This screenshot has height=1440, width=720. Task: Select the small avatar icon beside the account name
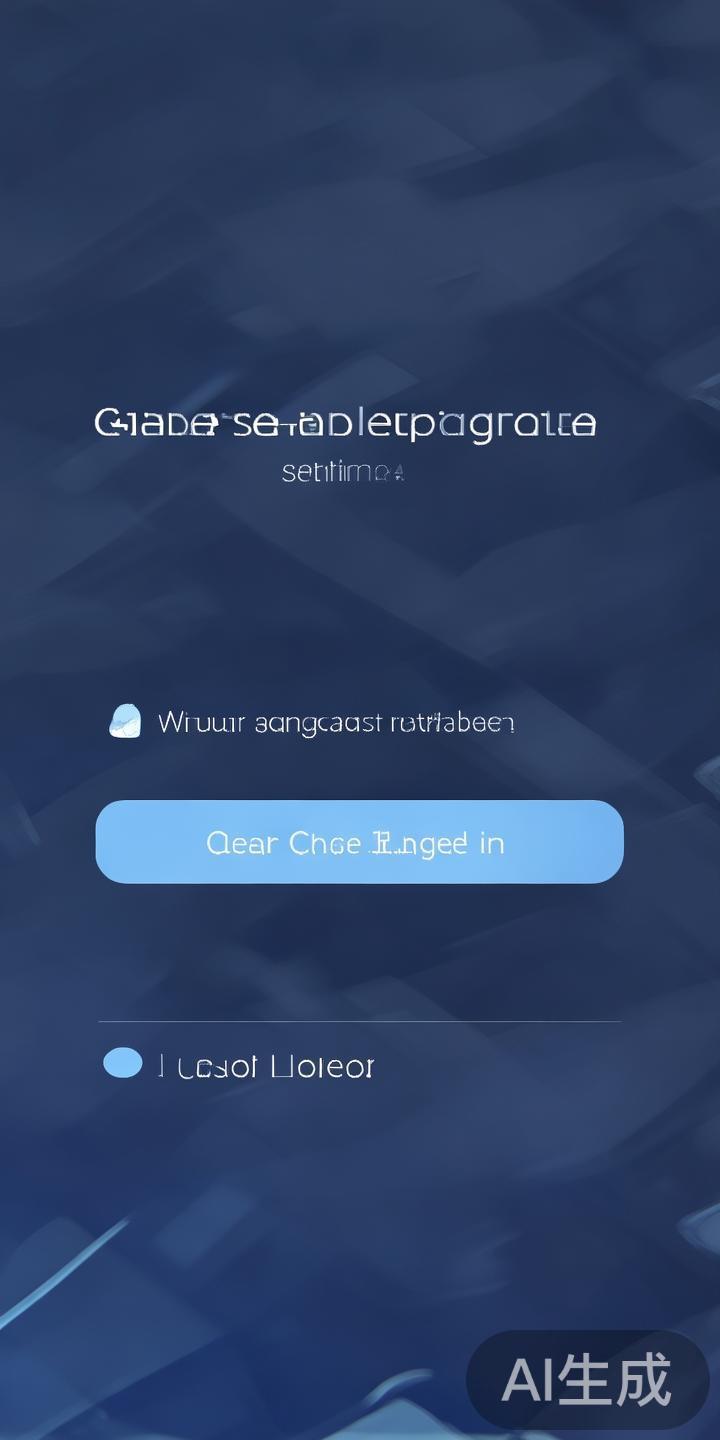[x=125, y=720]
